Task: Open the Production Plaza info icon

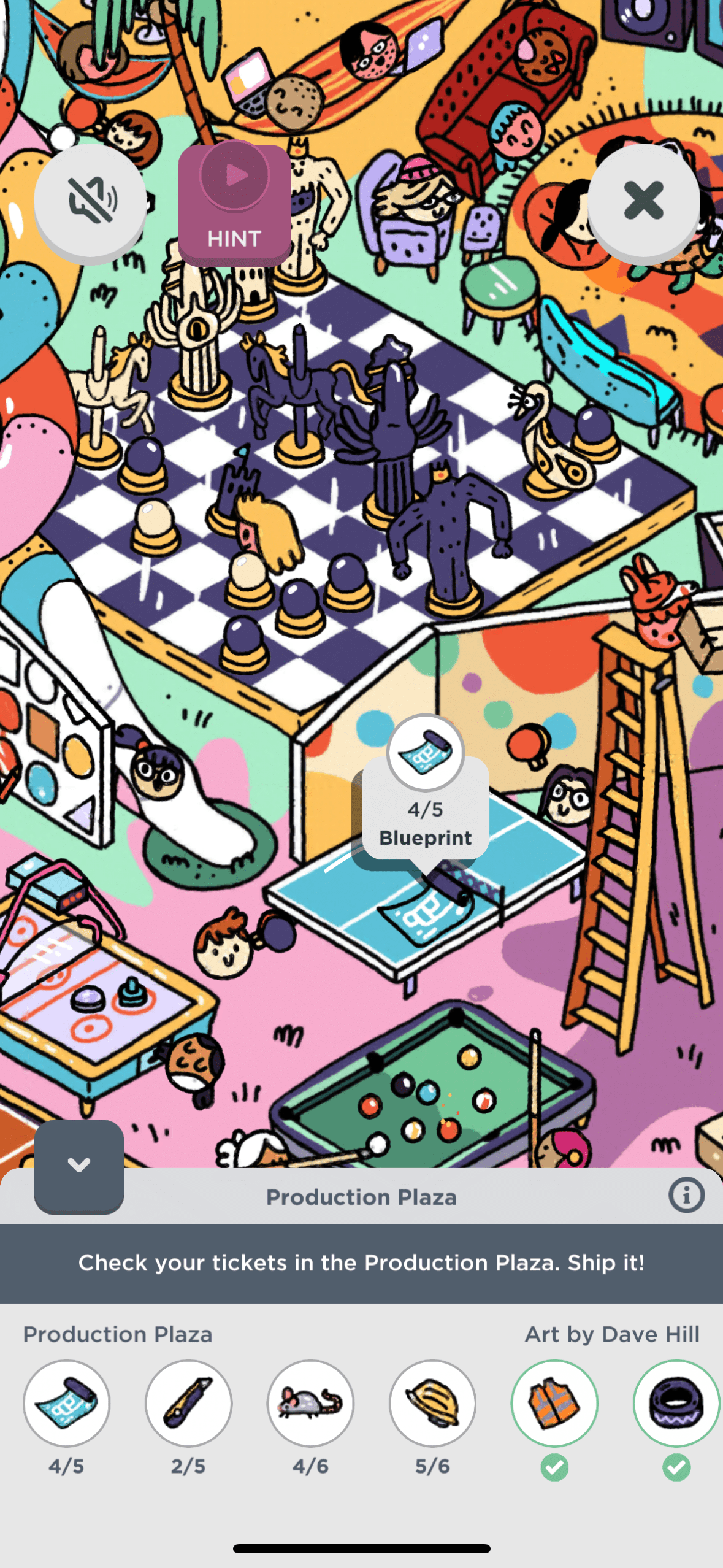Action: point(686,1195)
